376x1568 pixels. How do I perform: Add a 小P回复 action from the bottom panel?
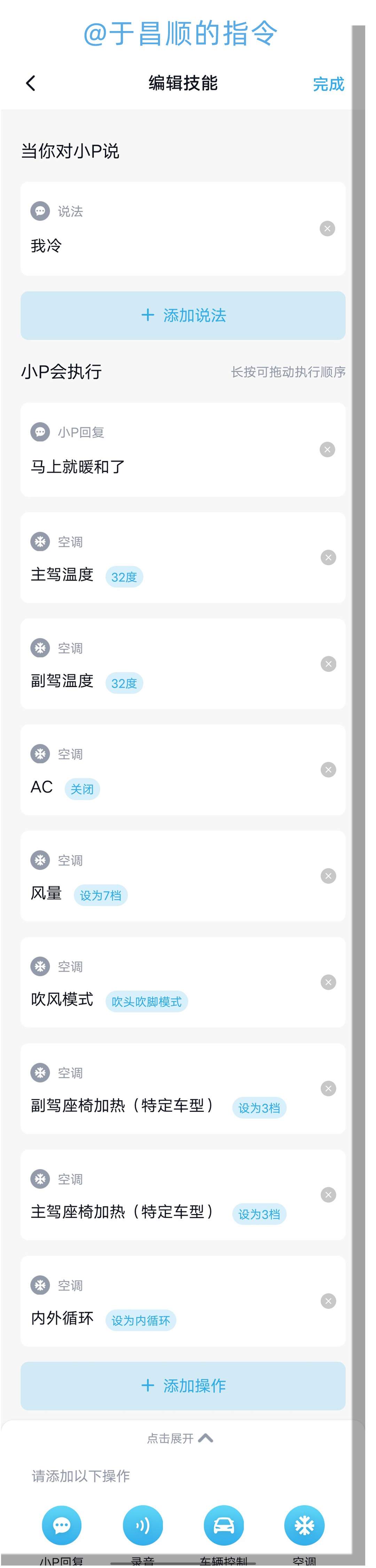62,1525
